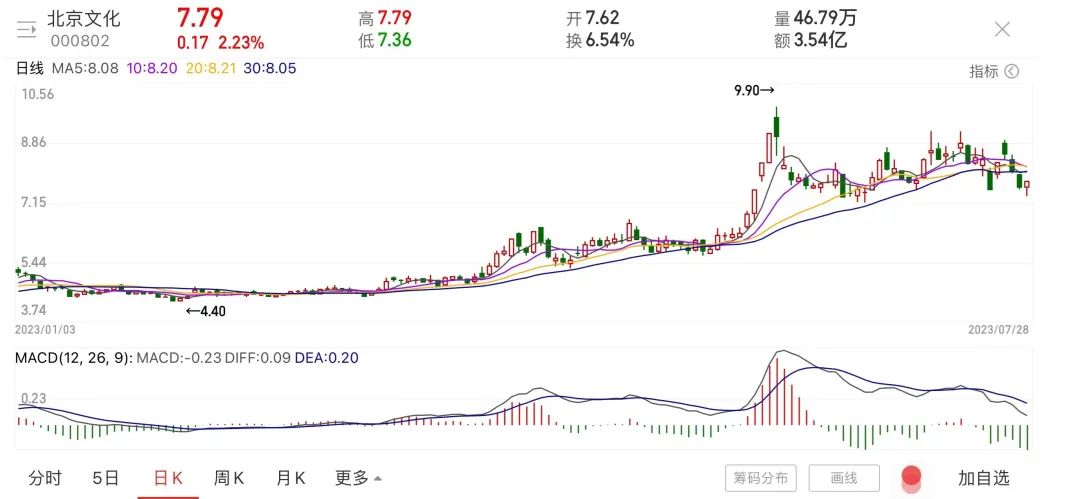Switch to the 分时 chart tab
The height and width of the screenshot is (499, 1080).
click(45, 478)
